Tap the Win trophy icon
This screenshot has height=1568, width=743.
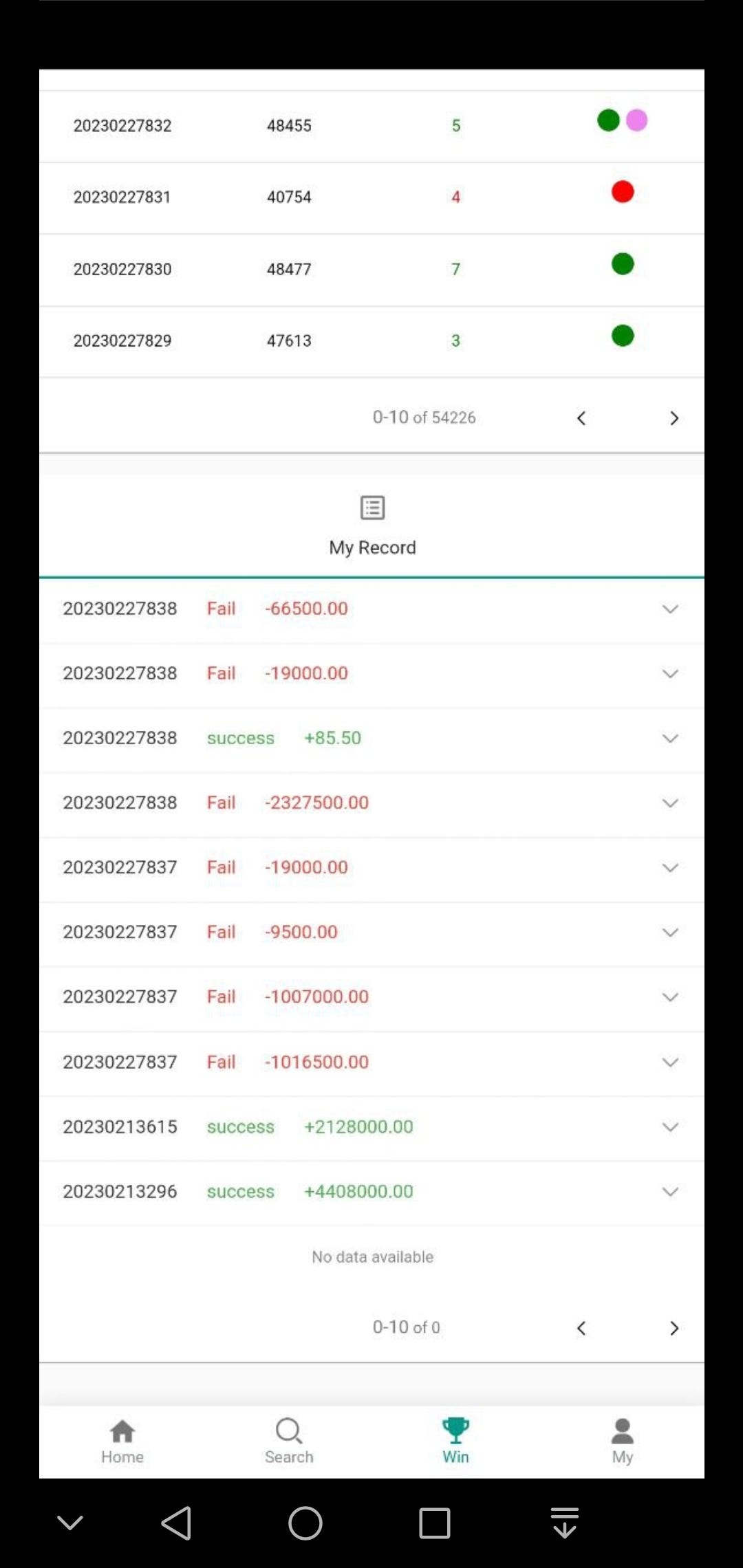click(455, 1428)
